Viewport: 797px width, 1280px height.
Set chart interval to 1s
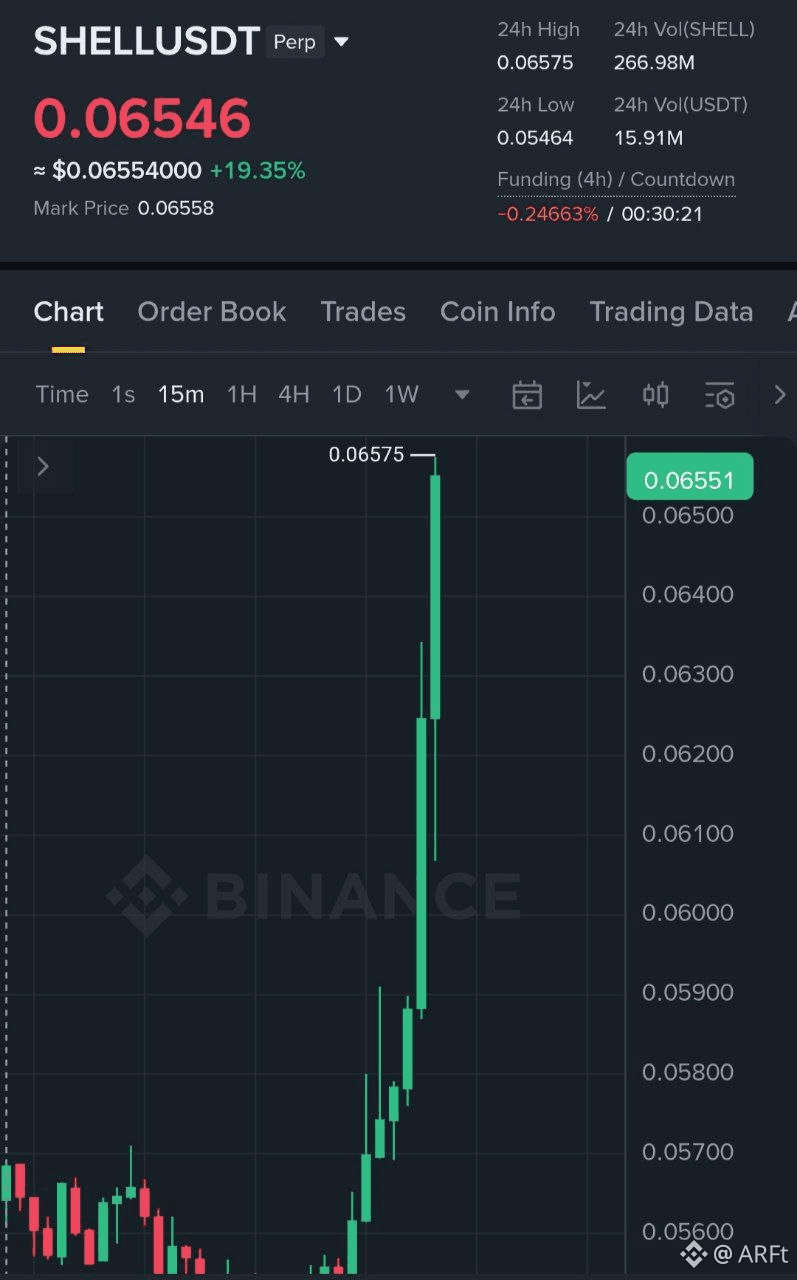coord(123,395)
